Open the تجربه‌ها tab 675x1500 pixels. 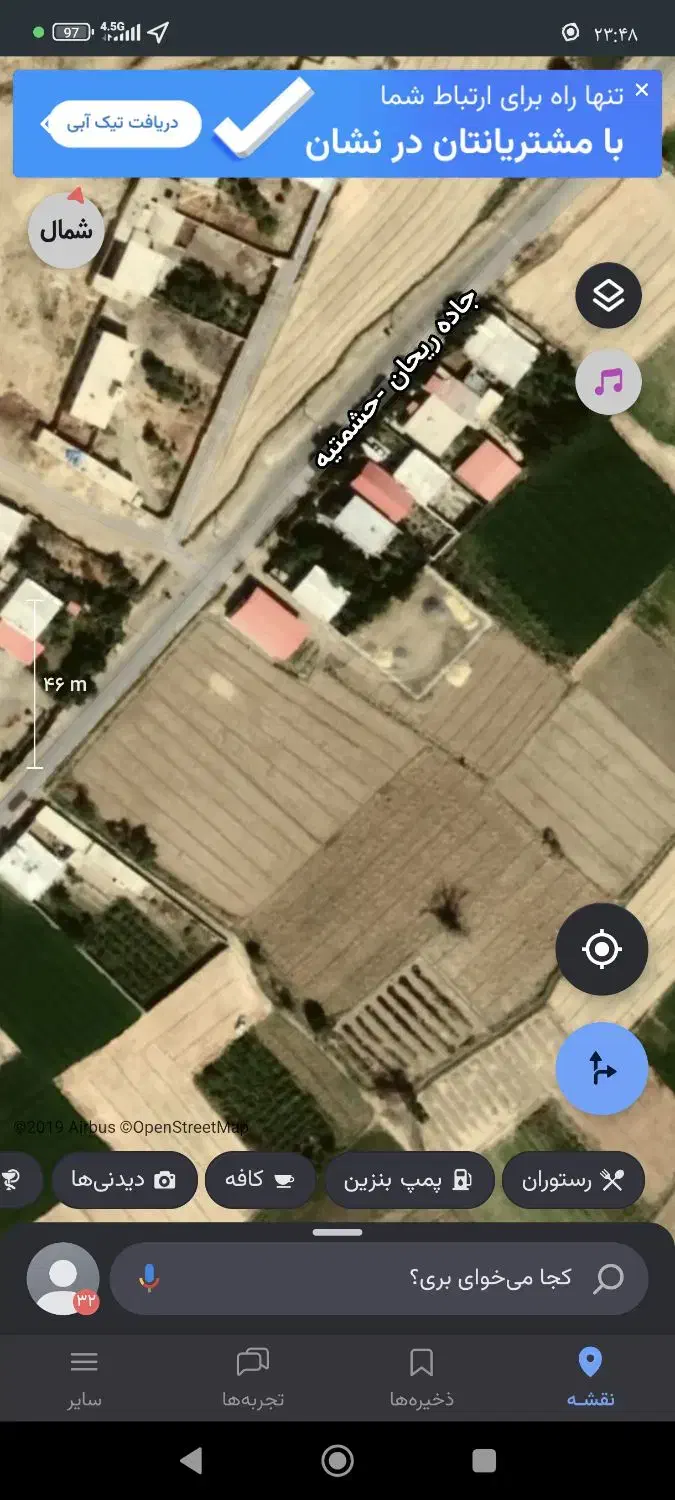[253, 1377]
